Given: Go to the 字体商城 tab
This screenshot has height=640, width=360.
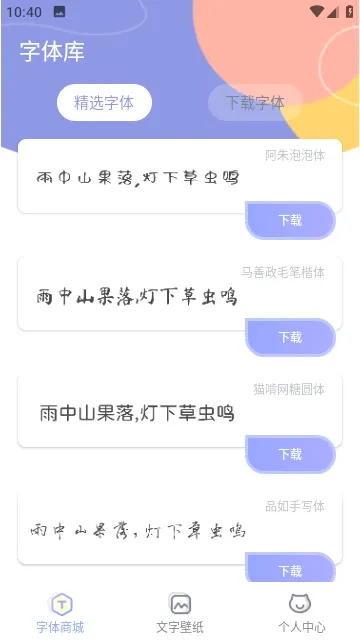Looking at the screenshot, I should pos(60,612).
